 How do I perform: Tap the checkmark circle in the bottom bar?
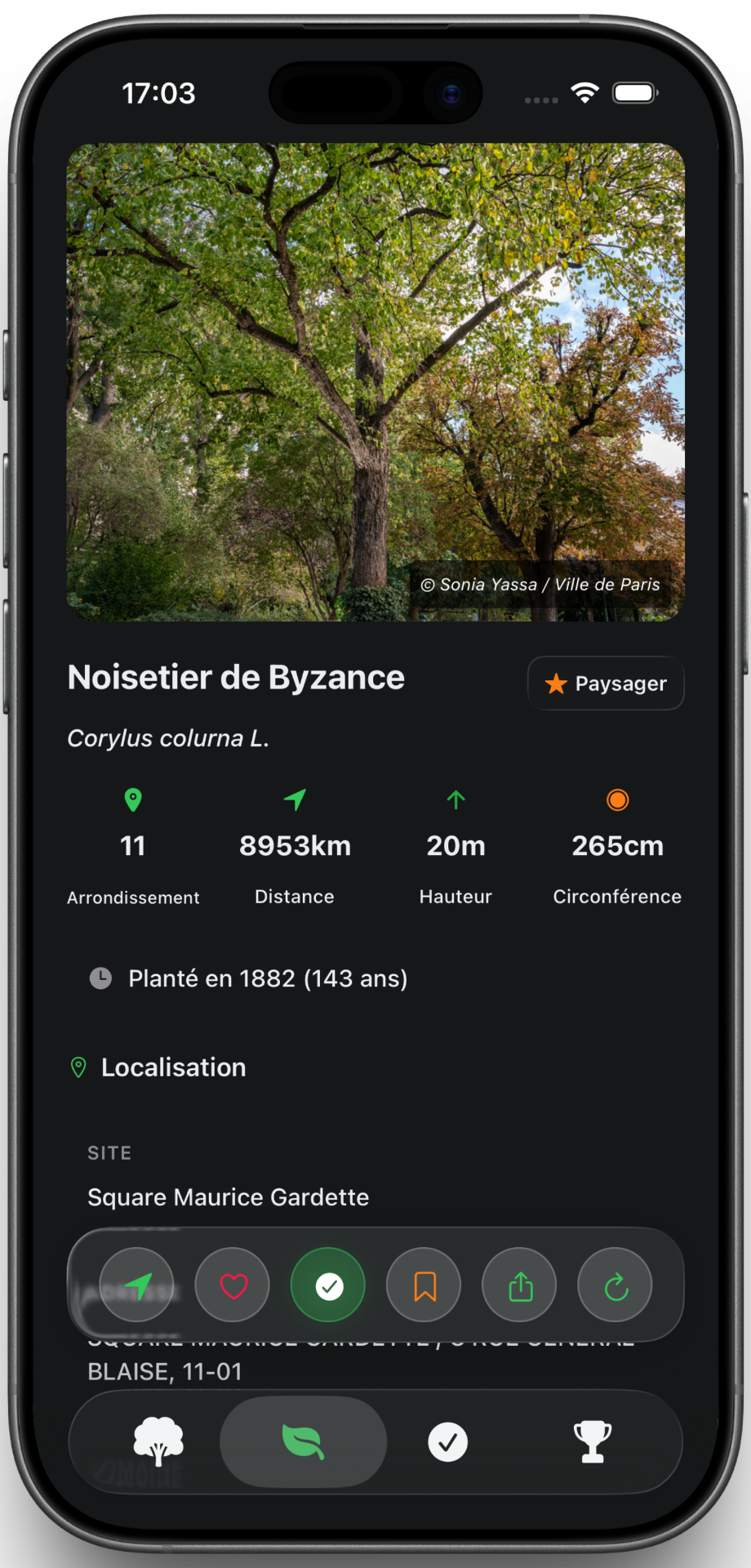coord(447,1441)
